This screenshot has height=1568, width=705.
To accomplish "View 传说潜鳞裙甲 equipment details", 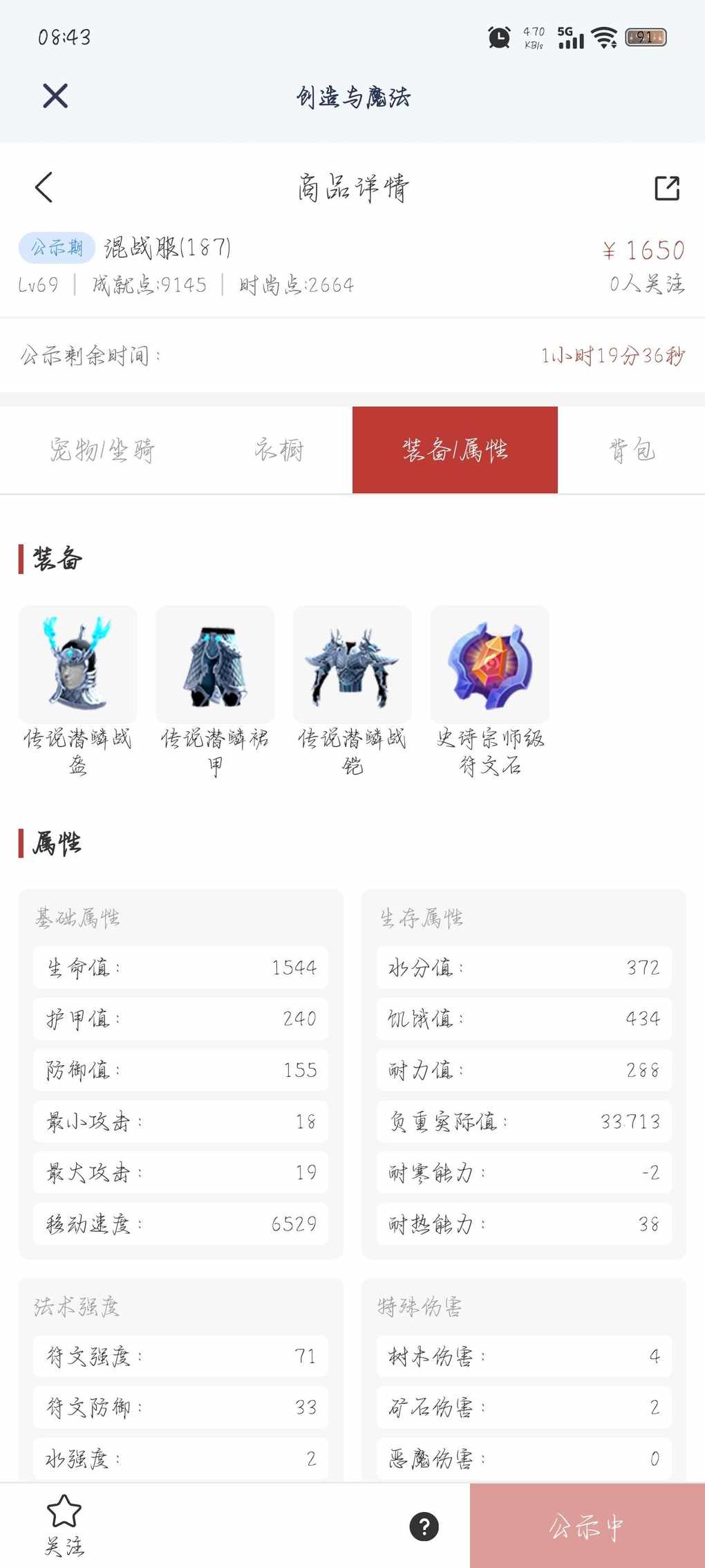I will pos(215,665).
